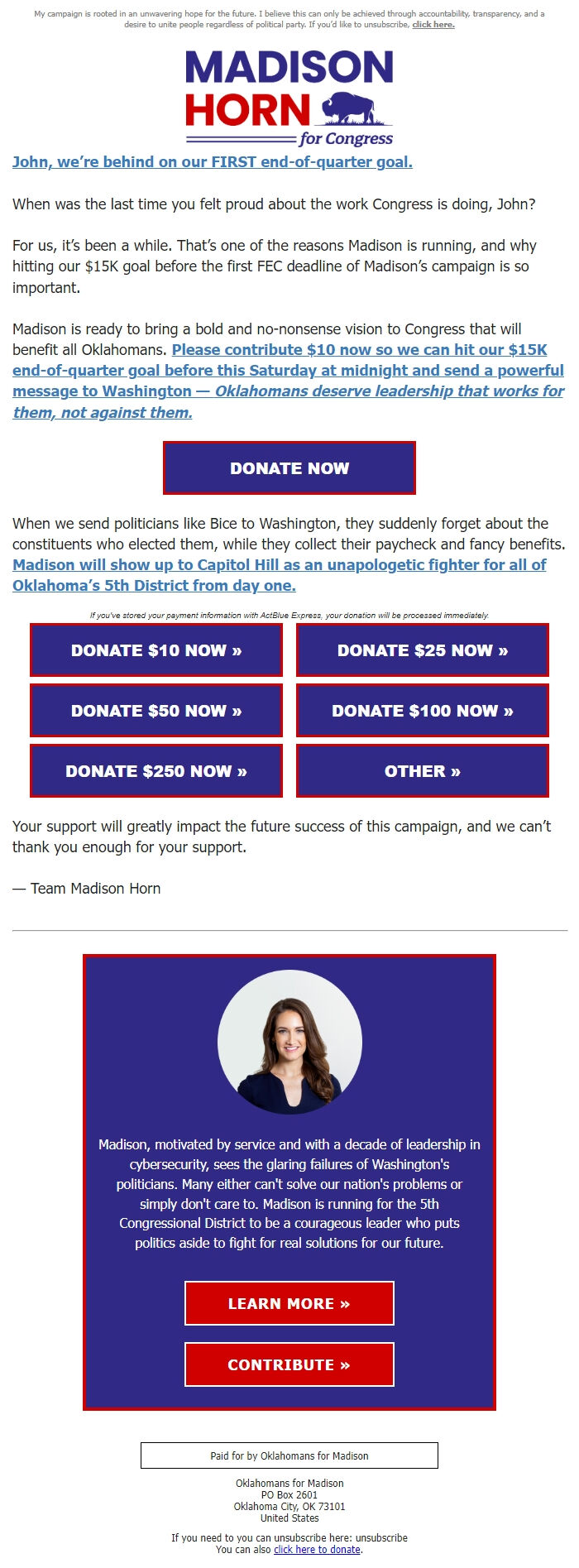Tap the DONATE NOW button

tap(289, 468)
